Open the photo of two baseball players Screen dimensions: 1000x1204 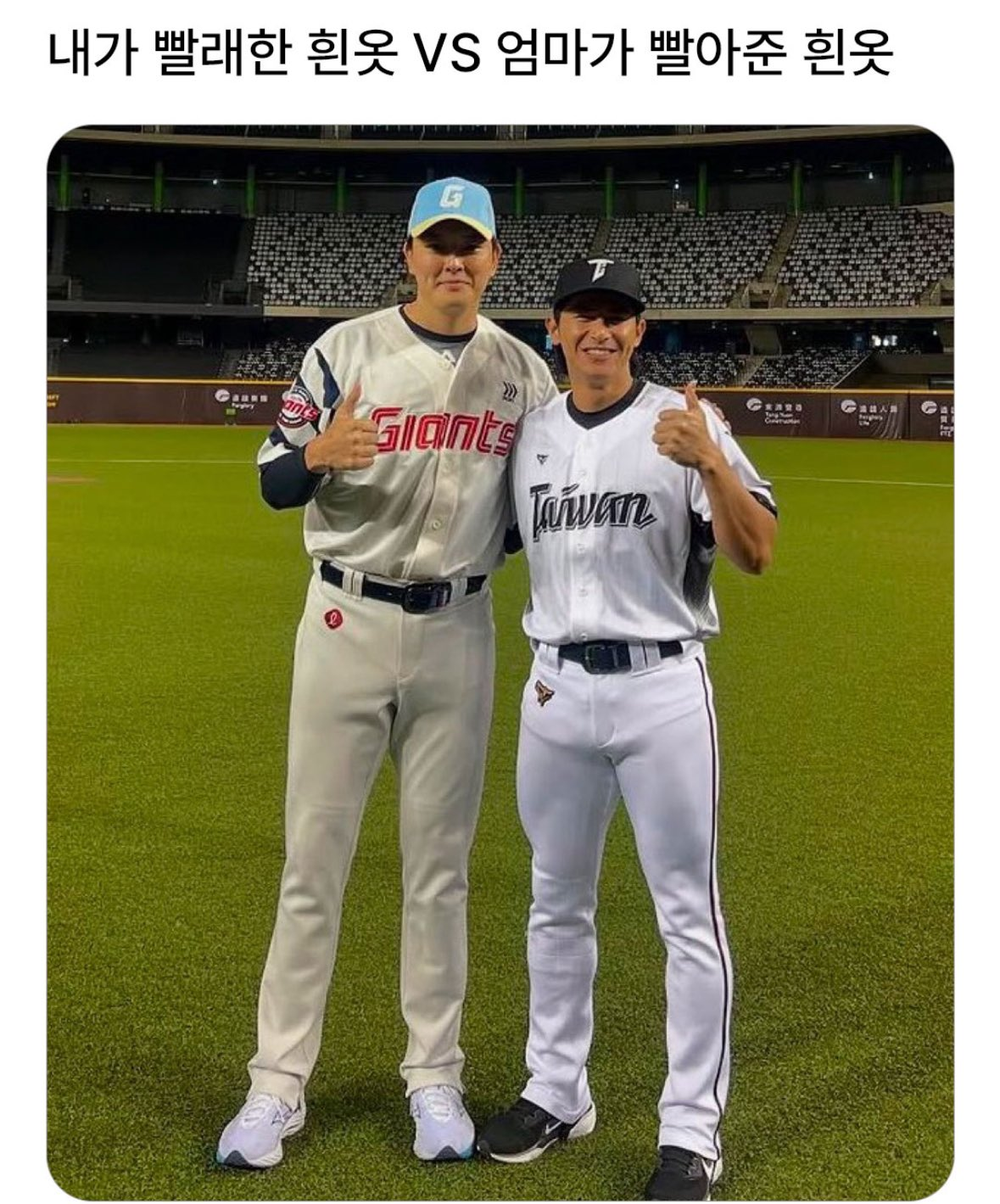(500, 662)
